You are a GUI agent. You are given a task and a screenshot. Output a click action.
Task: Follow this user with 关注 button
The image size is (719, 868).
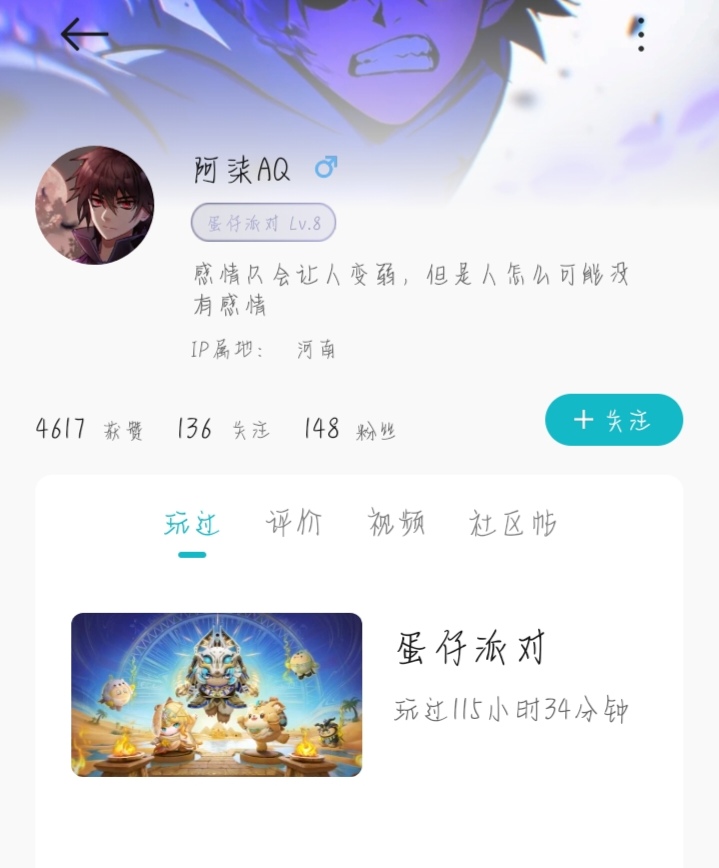click(x=613, y=420)
